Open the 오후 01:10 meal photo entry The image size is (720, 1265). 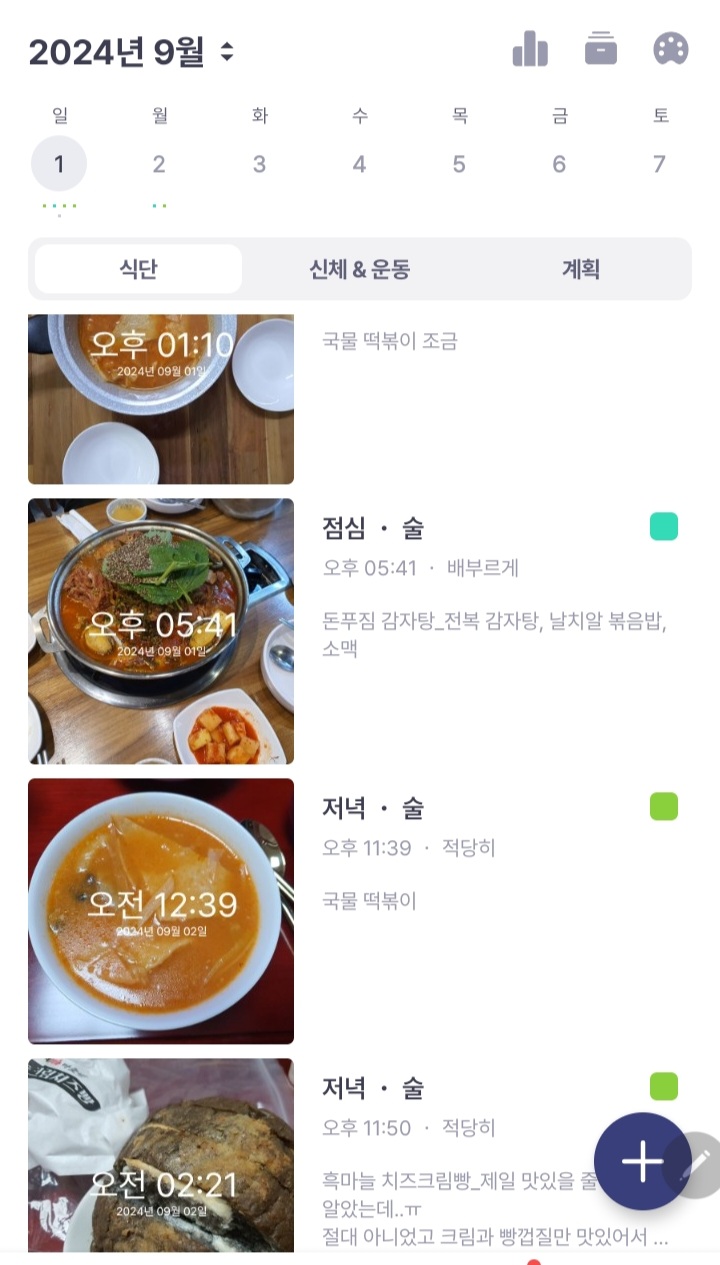[x=161, y=398]
